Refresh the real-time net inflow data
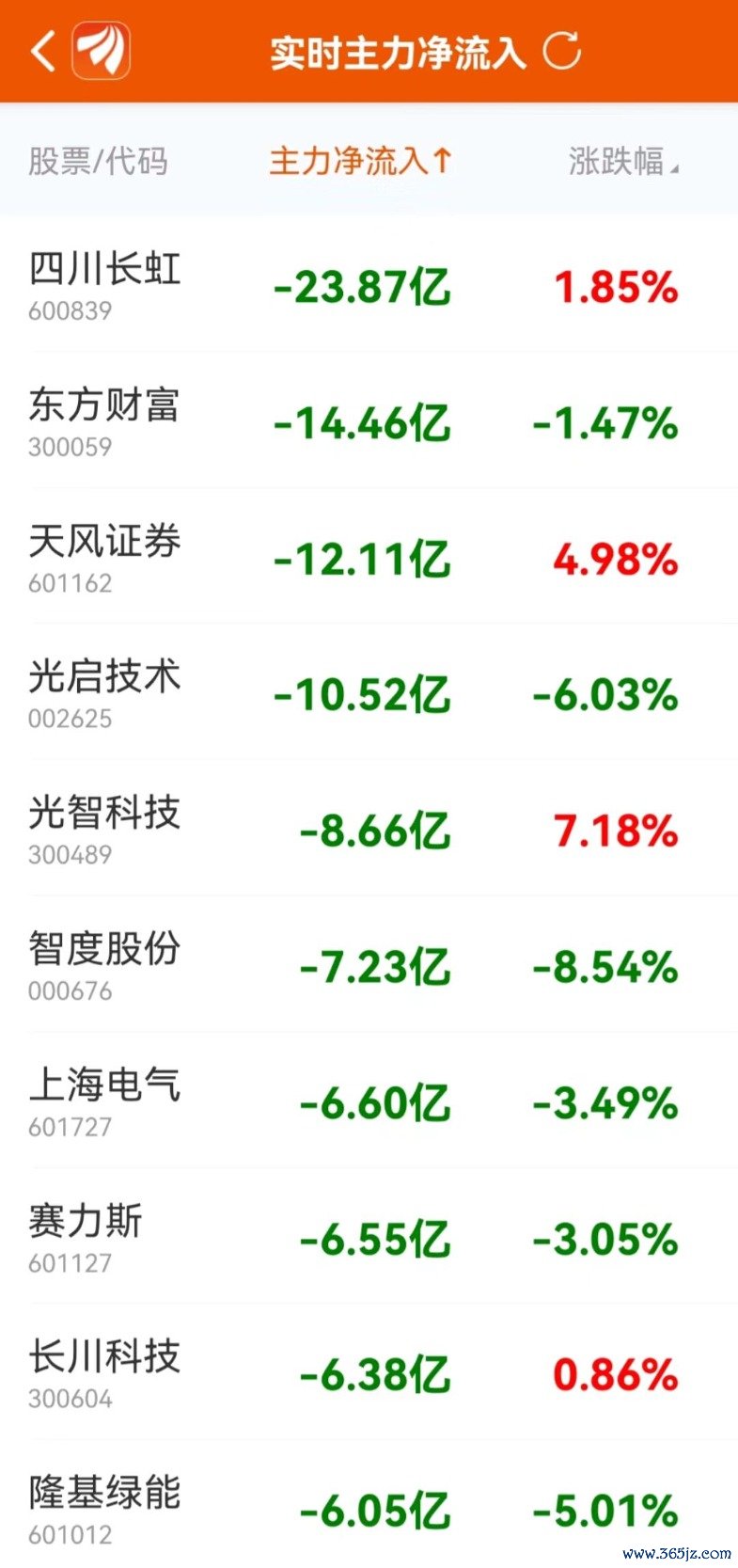Screen dimensions: 738x1568 click(x=563, y=51)
